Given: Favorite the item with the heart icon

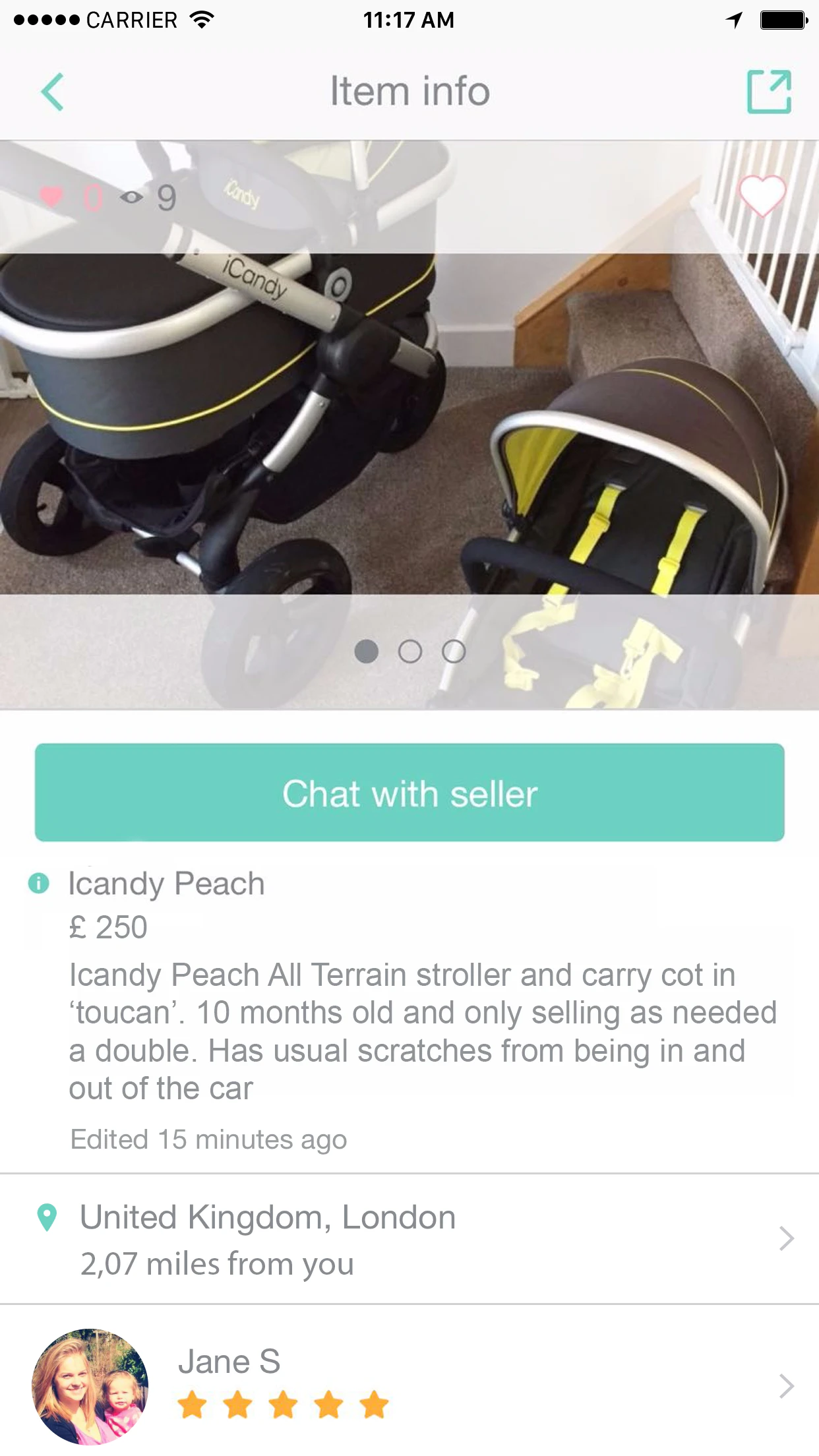Looking at the screenshot, I should pos(762,196).
